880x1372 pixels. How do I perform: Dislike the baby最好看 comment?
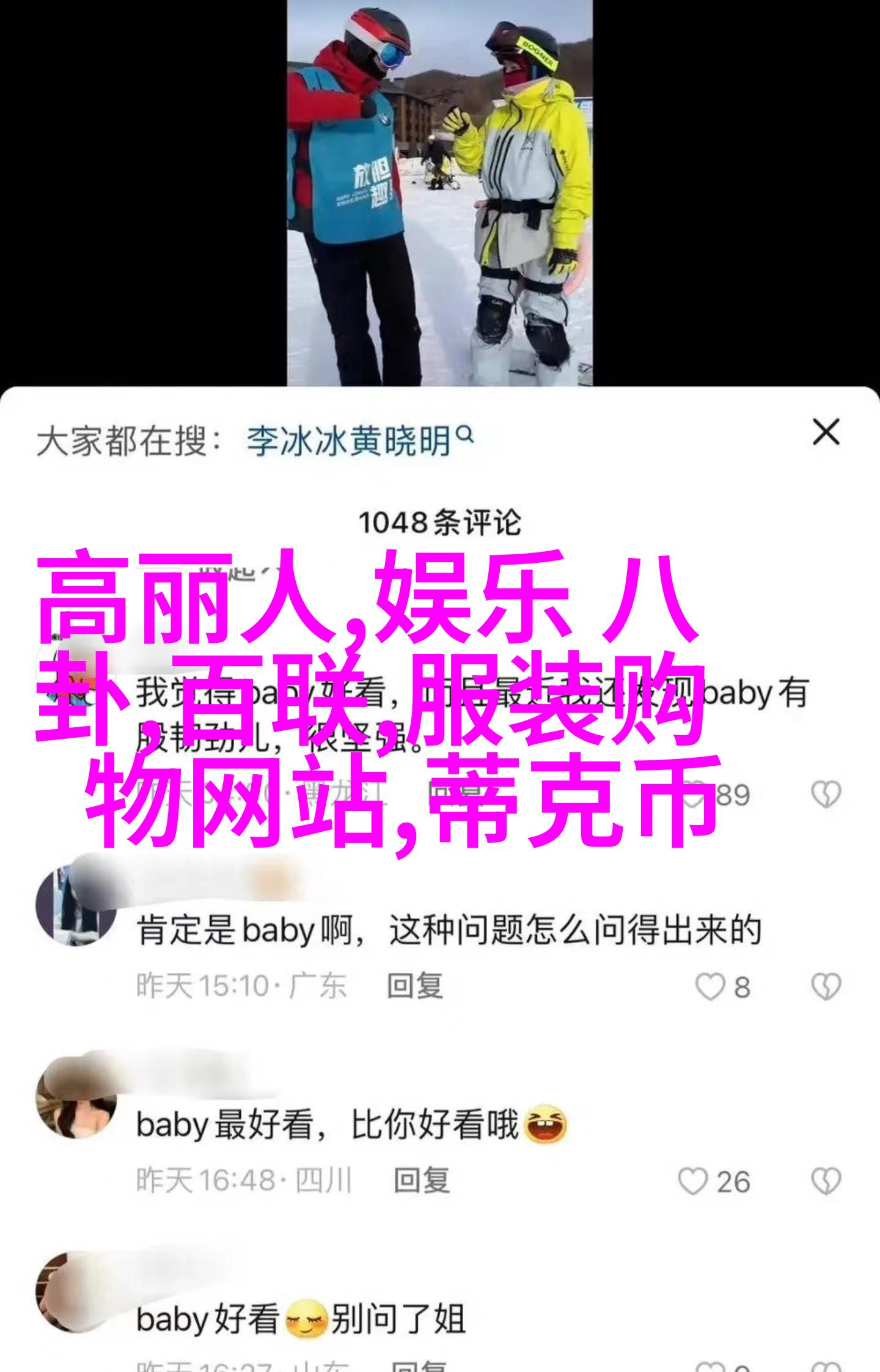click(826, 1181)
